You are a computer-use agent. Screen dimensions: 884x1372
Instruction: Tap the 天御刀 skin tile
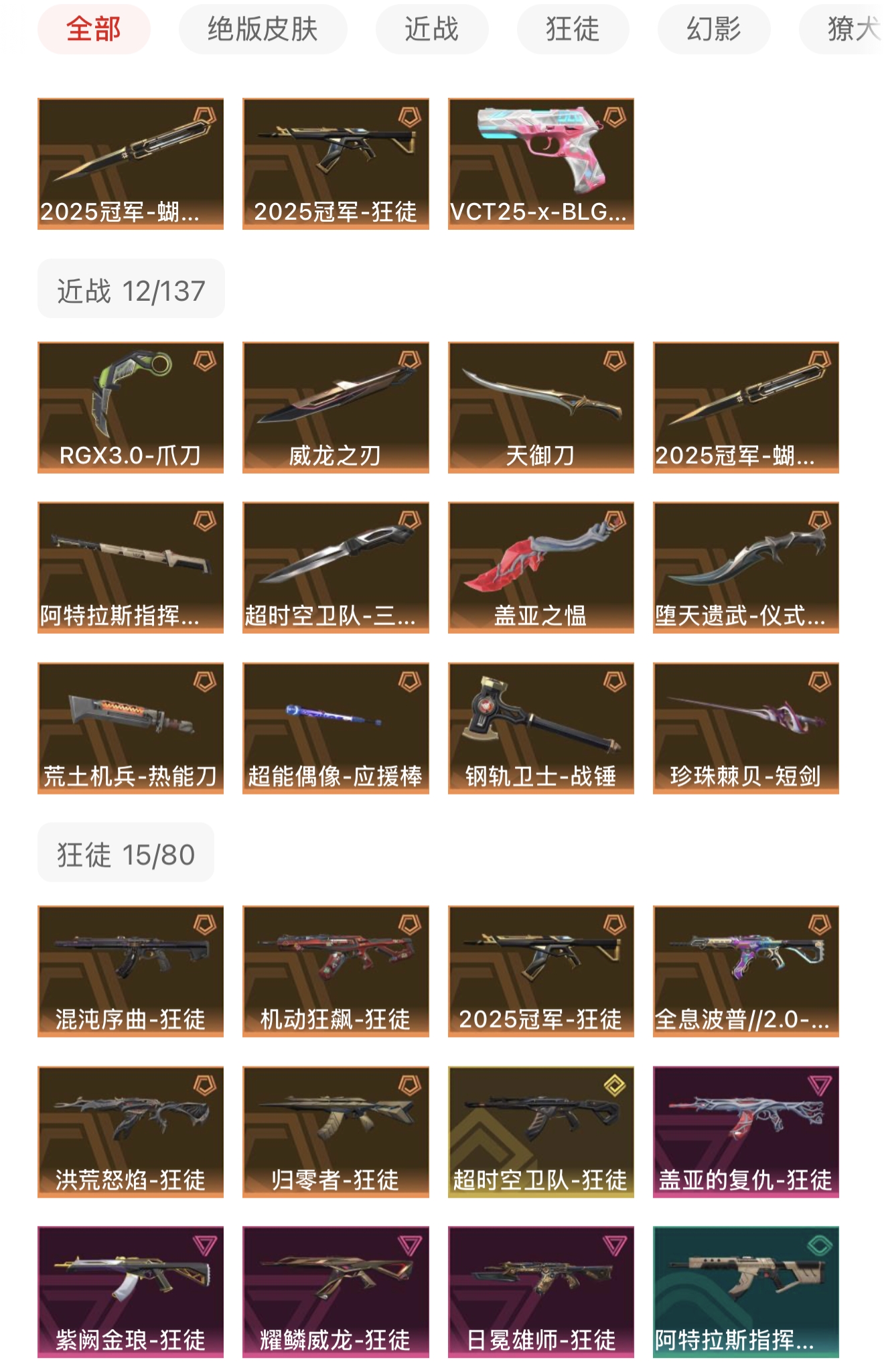click(540, 407)
